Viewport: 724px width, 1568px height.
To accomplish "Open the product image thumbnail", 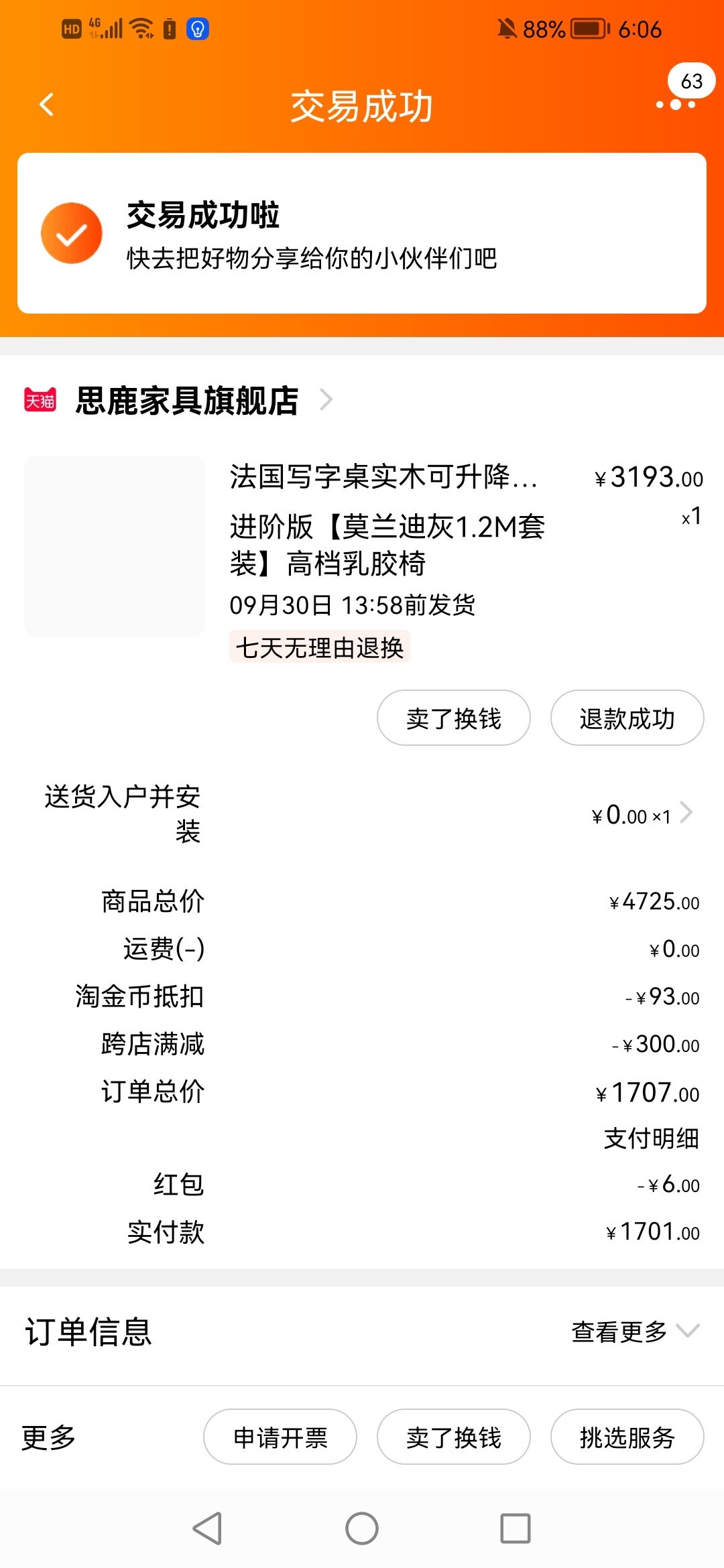I will click(x=115, y=546).
